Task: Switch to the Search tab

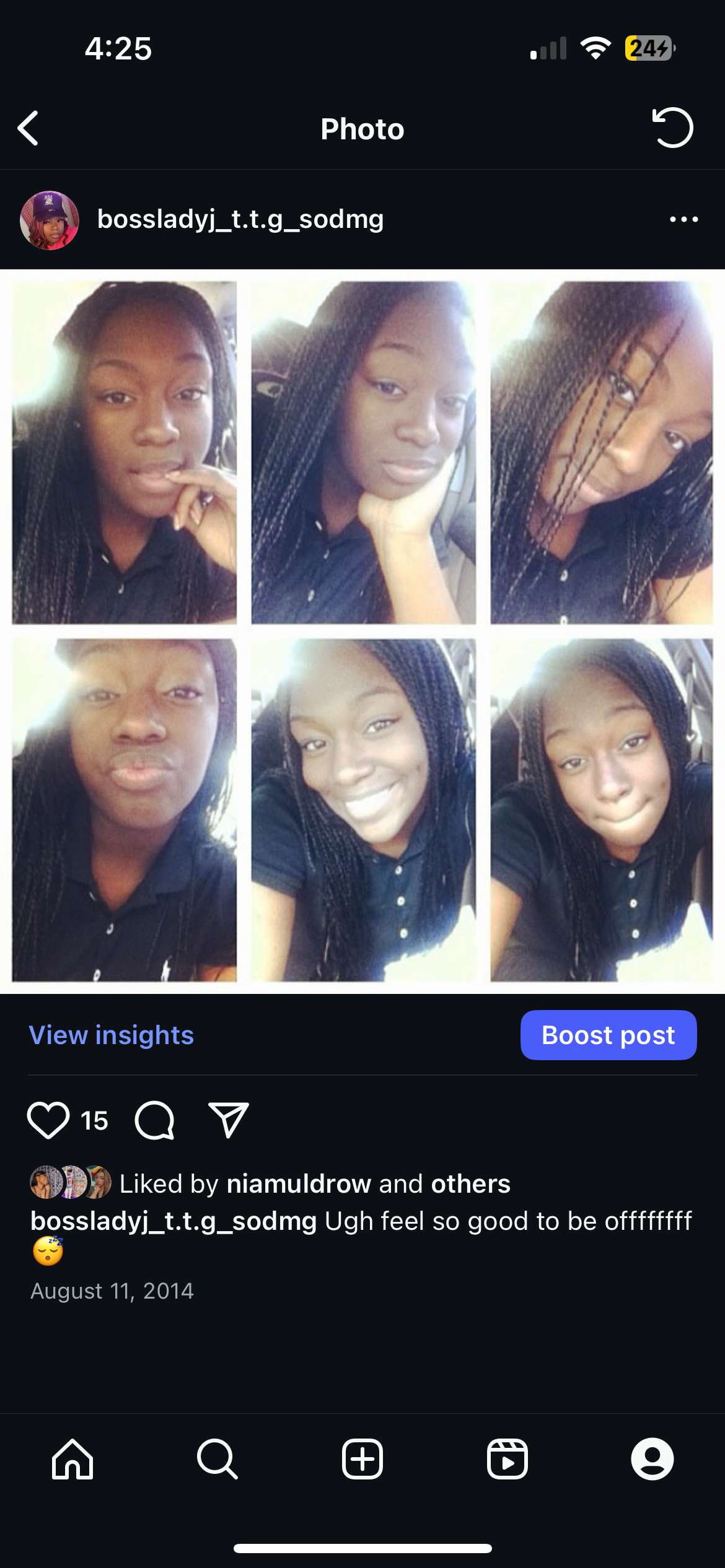Action: (x=217, y=1459)
